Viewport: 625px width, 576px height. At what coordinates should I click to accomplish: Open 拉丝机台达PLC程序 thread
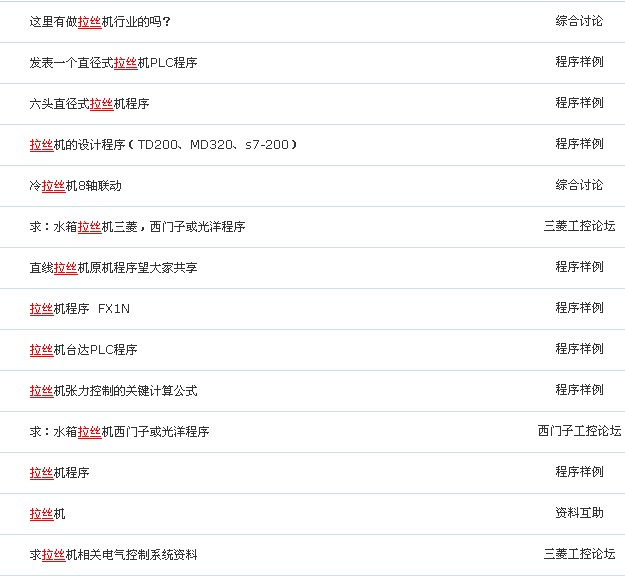(83, 349)
